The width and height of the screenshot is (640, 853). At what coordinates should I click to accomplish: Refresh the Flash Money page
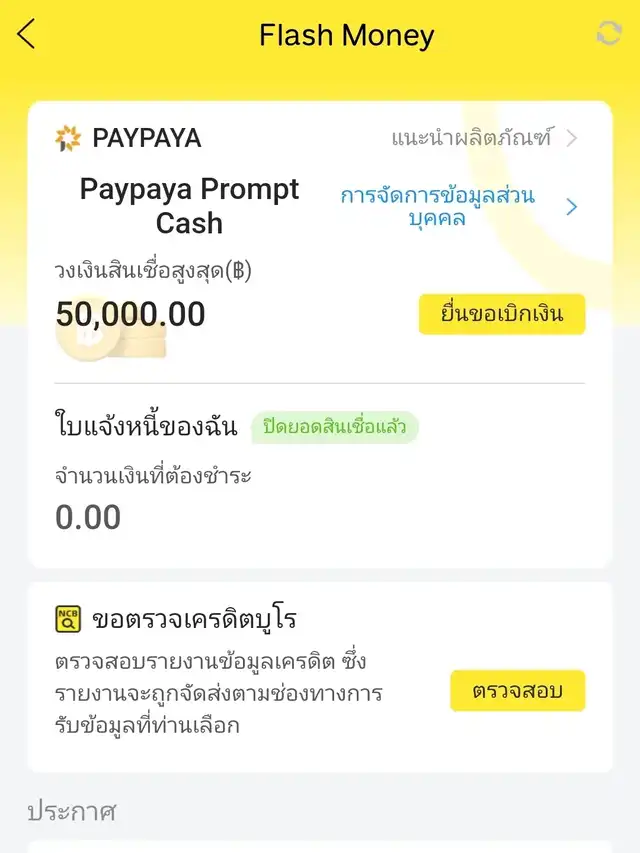pos(609,34)
